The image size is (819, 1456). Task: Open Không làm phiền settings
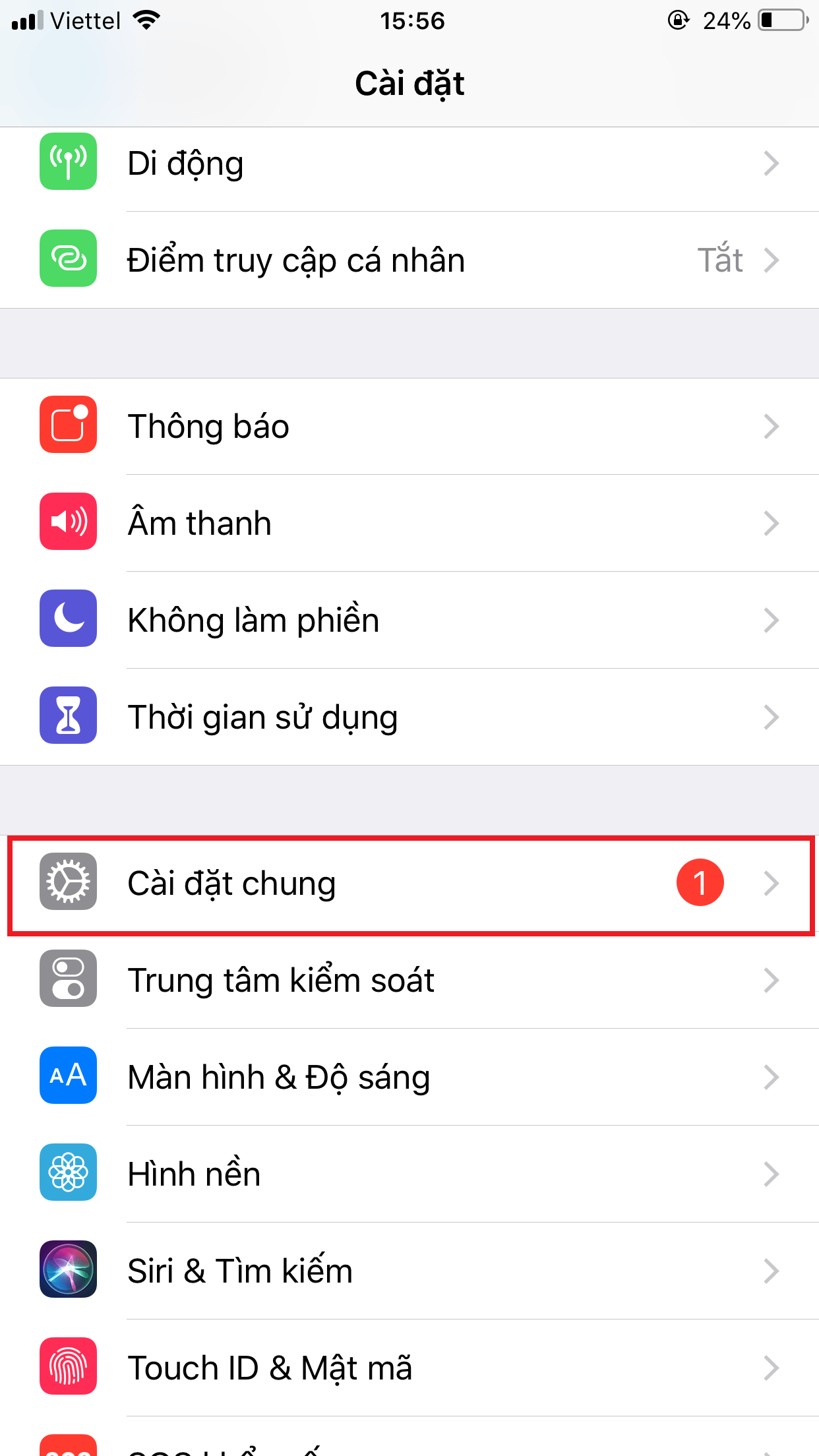pyautogui.click(x=409, y=620)
